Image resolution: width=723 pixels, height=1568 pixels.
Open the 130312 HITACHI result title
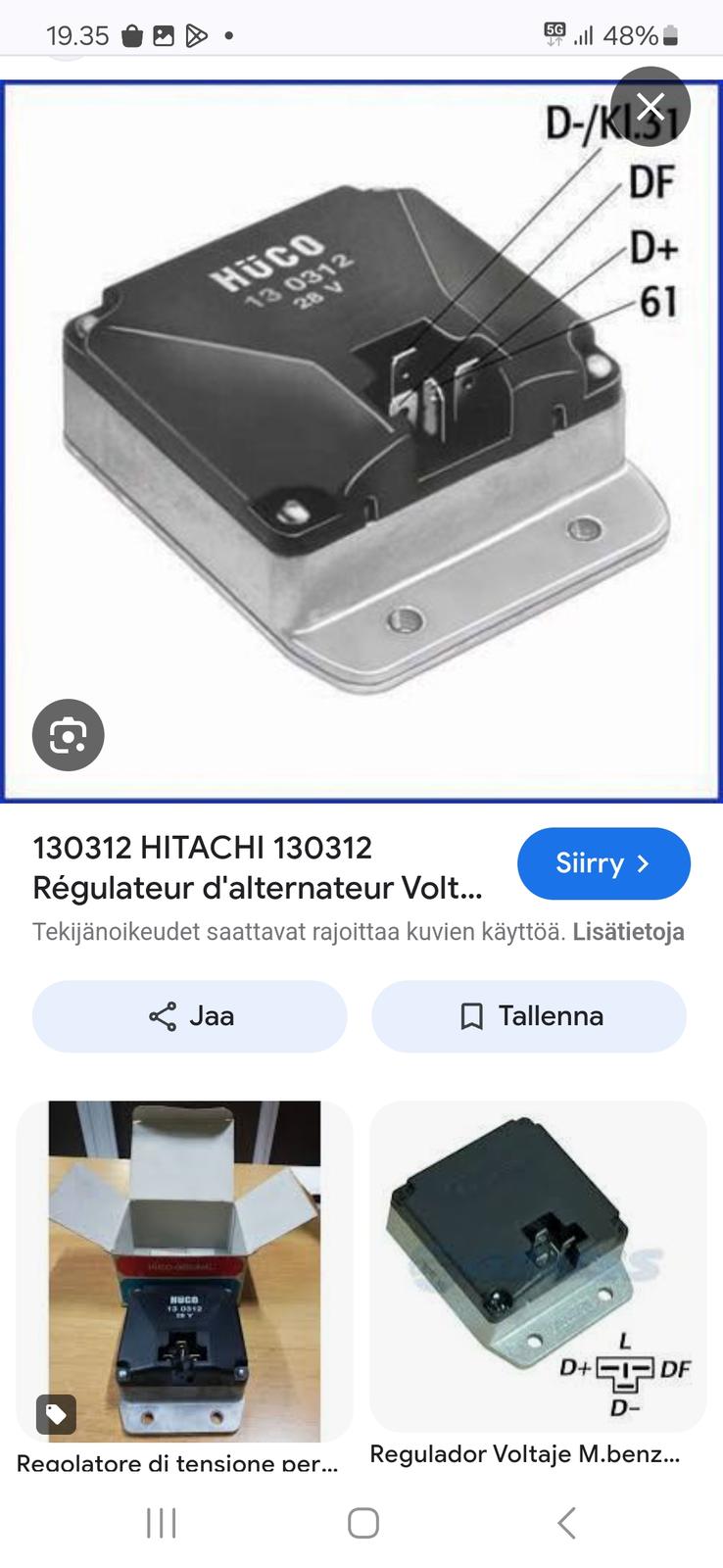pyautogui.click(x=258, y=867)
